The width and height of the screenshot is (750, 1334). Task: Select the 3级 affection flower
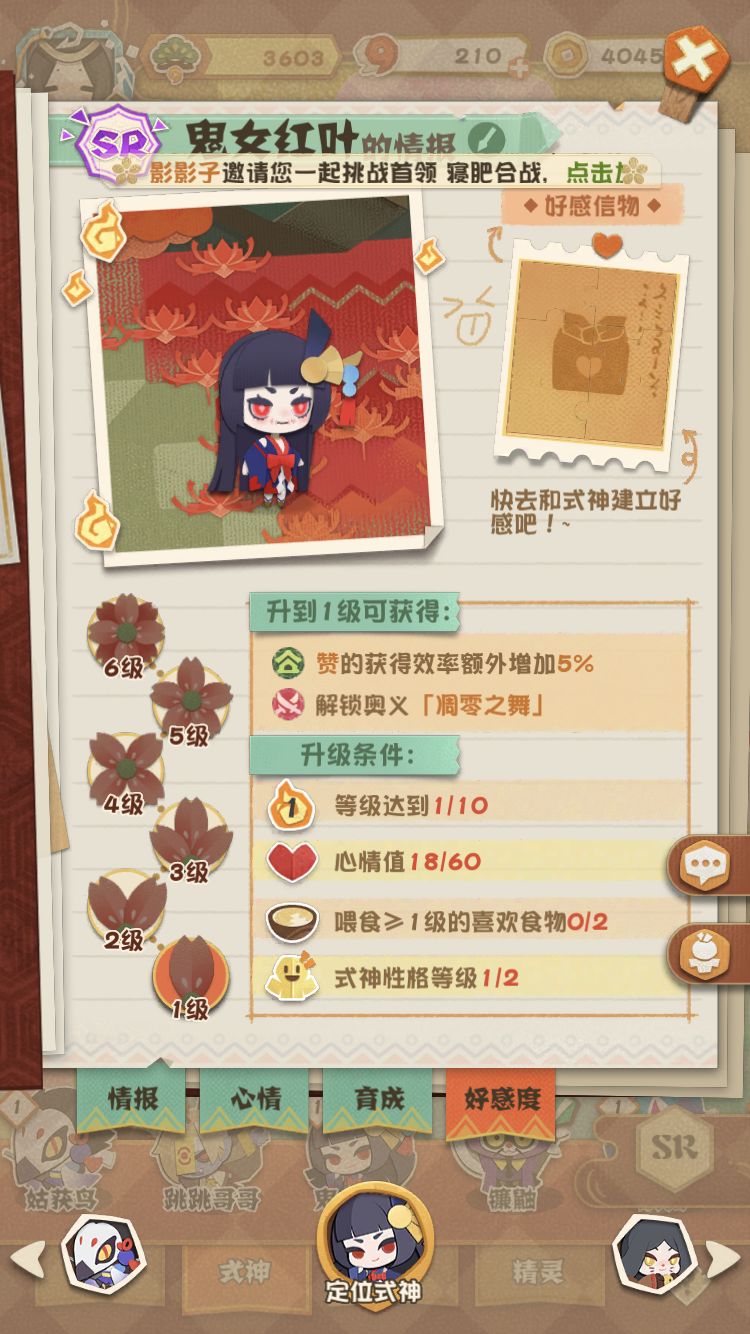189,835
